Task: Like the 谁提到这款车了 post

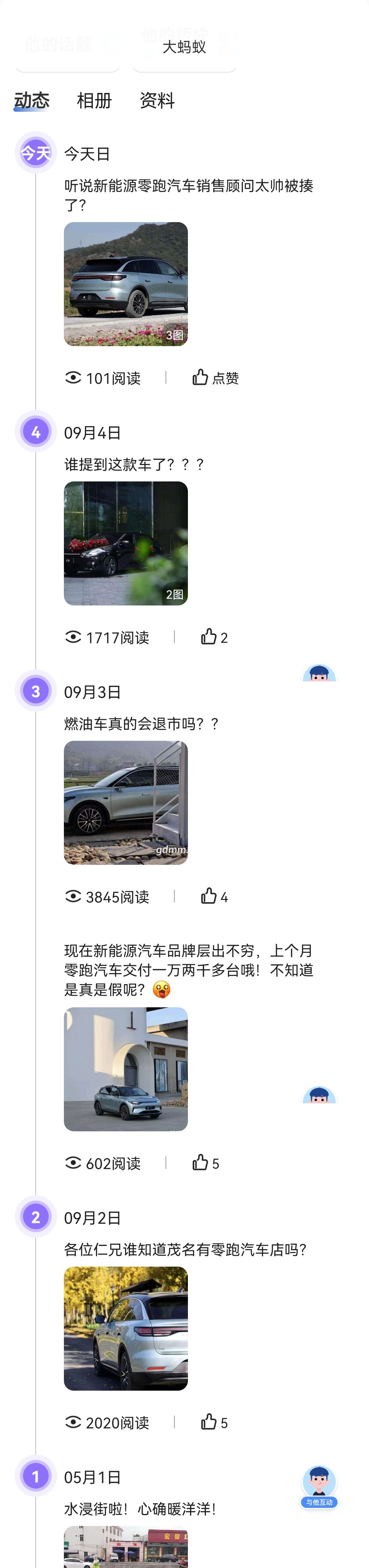Action: (214, 637)
